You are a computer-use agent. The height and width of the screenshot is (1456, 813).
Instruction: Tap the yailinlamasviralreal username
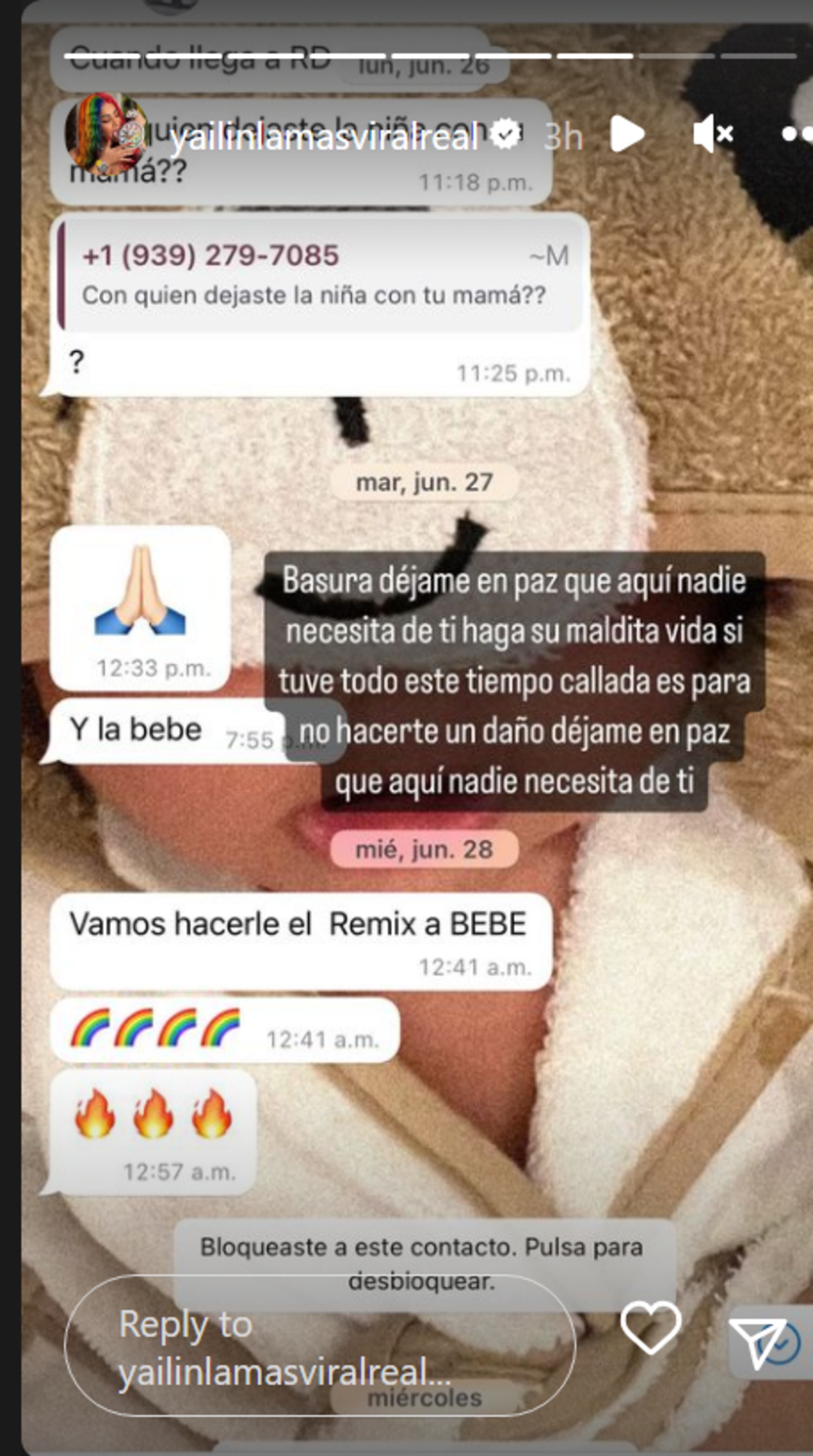[x=324, y=136]
